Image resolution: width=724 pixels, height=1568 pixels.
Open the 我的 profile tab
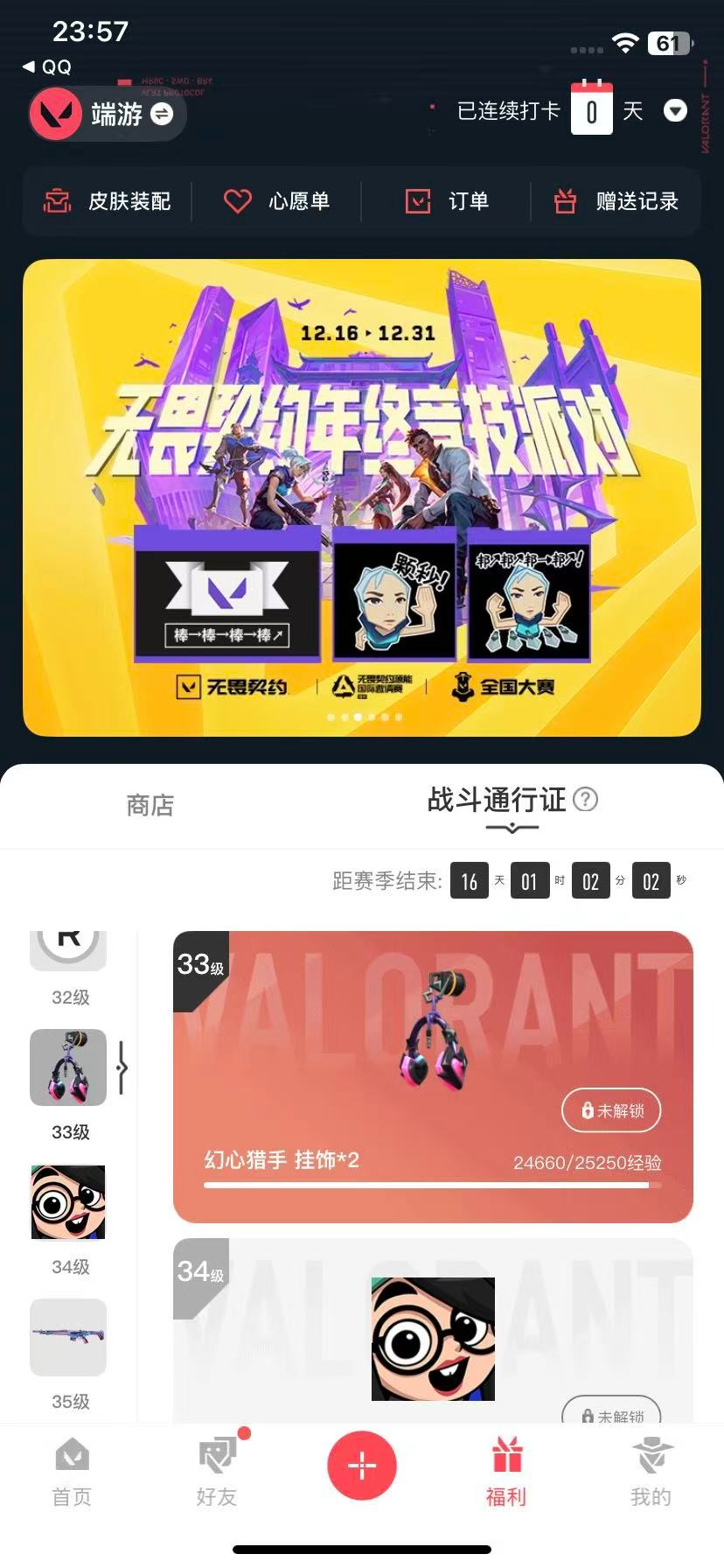coord(651,1470)
